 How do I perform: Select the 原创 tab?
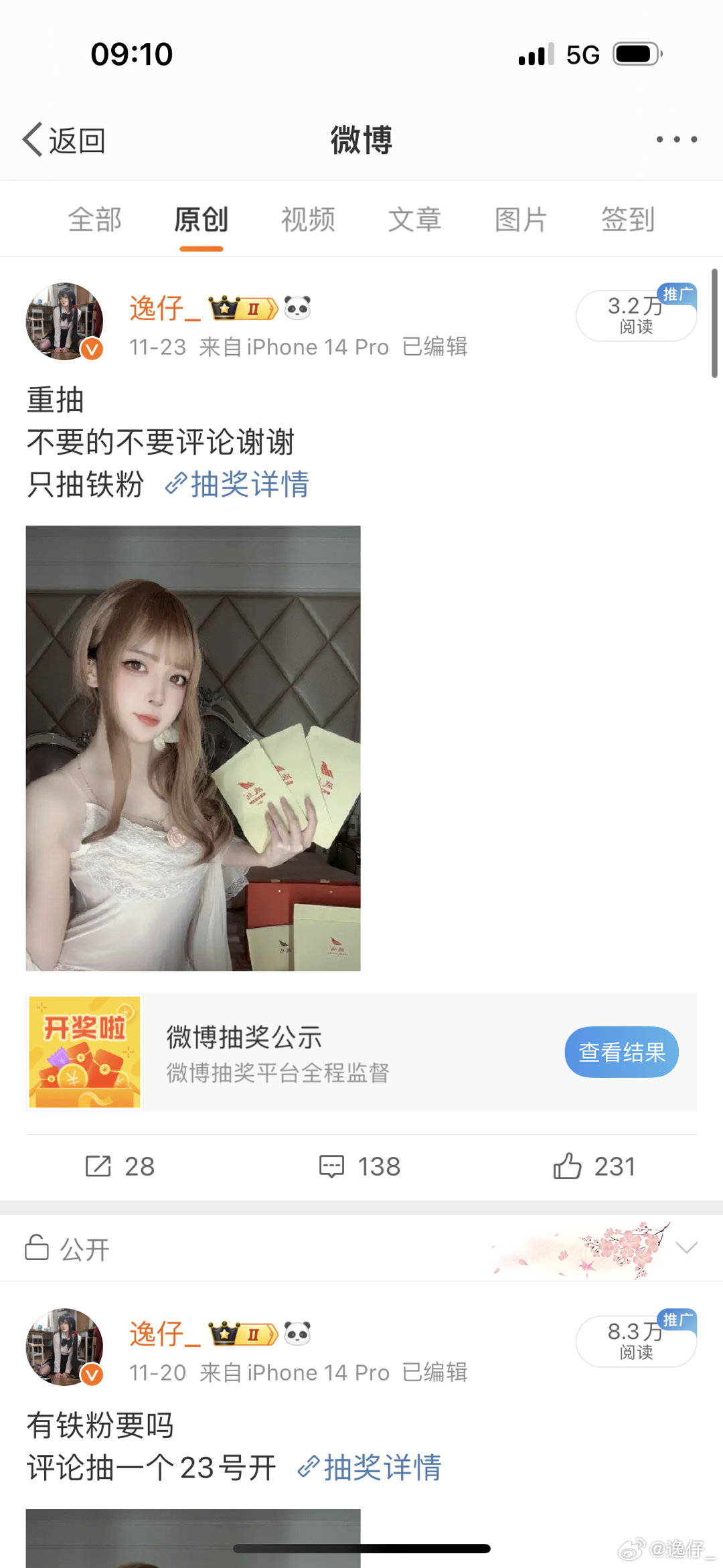201,220
